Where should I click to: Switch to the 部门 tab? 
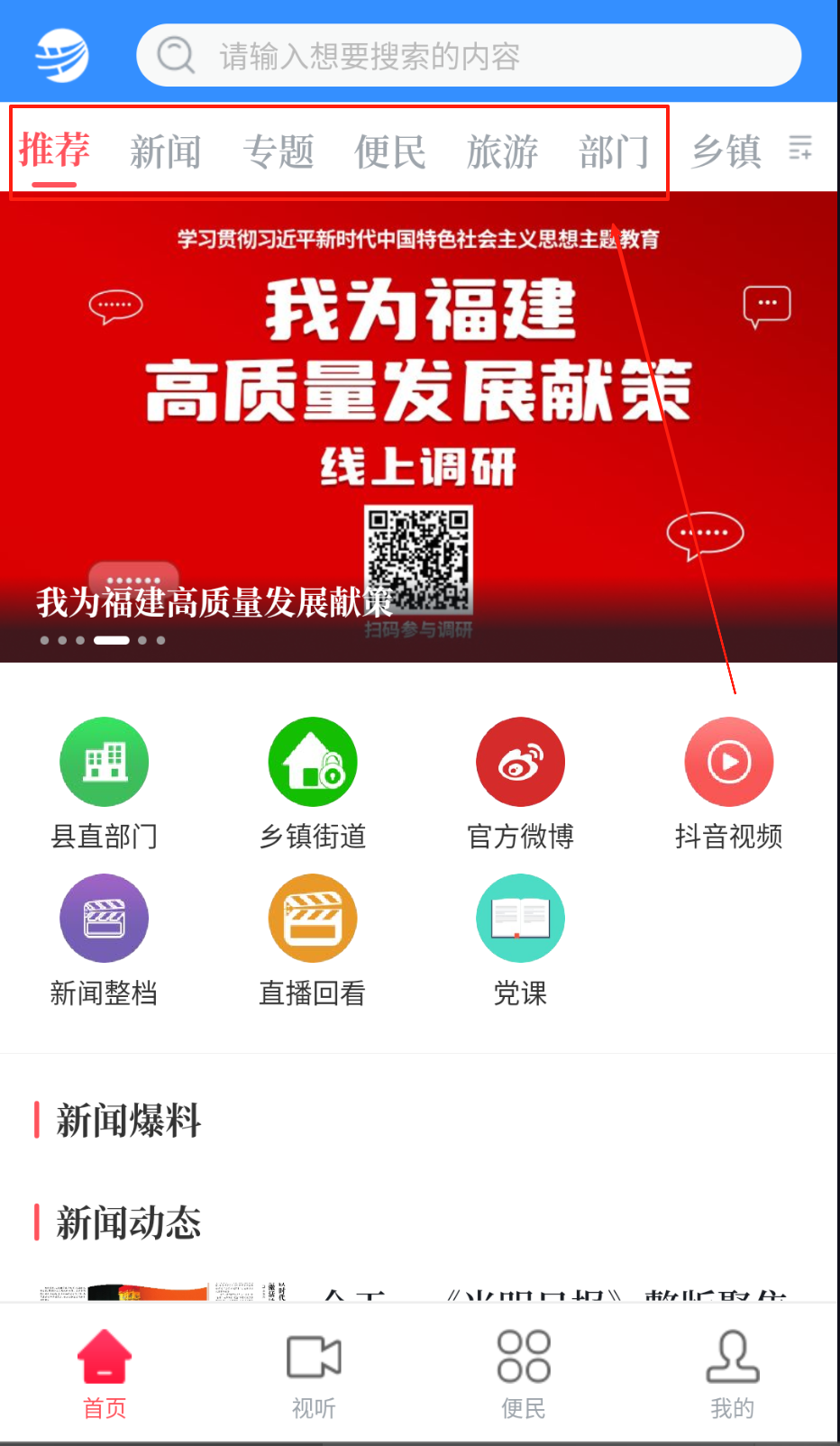(614, 151)
